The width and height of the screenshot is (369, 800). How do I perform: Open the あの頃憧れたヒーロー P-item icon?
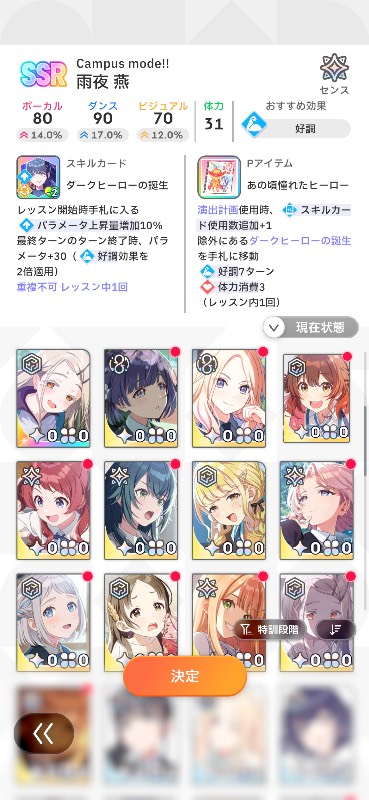click(x=219, y=177)
